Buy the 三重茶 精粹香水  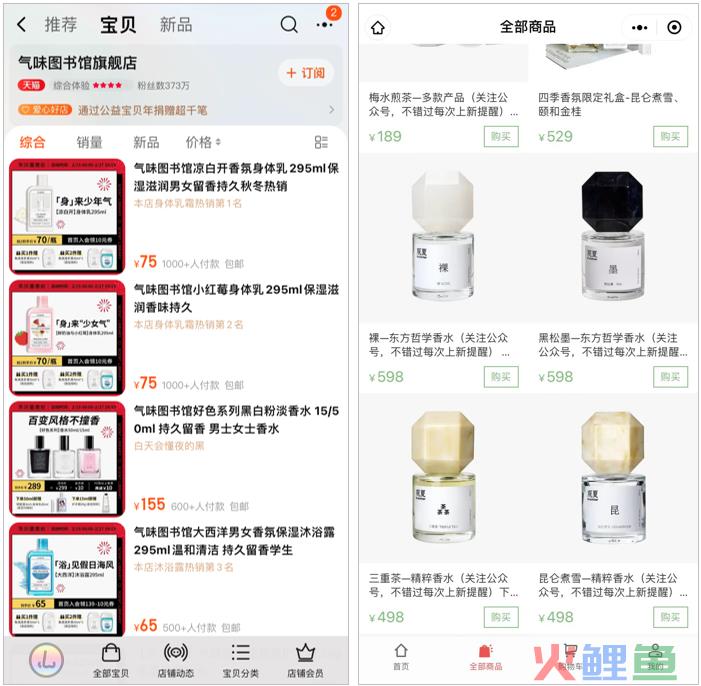(x=501, y=617)
